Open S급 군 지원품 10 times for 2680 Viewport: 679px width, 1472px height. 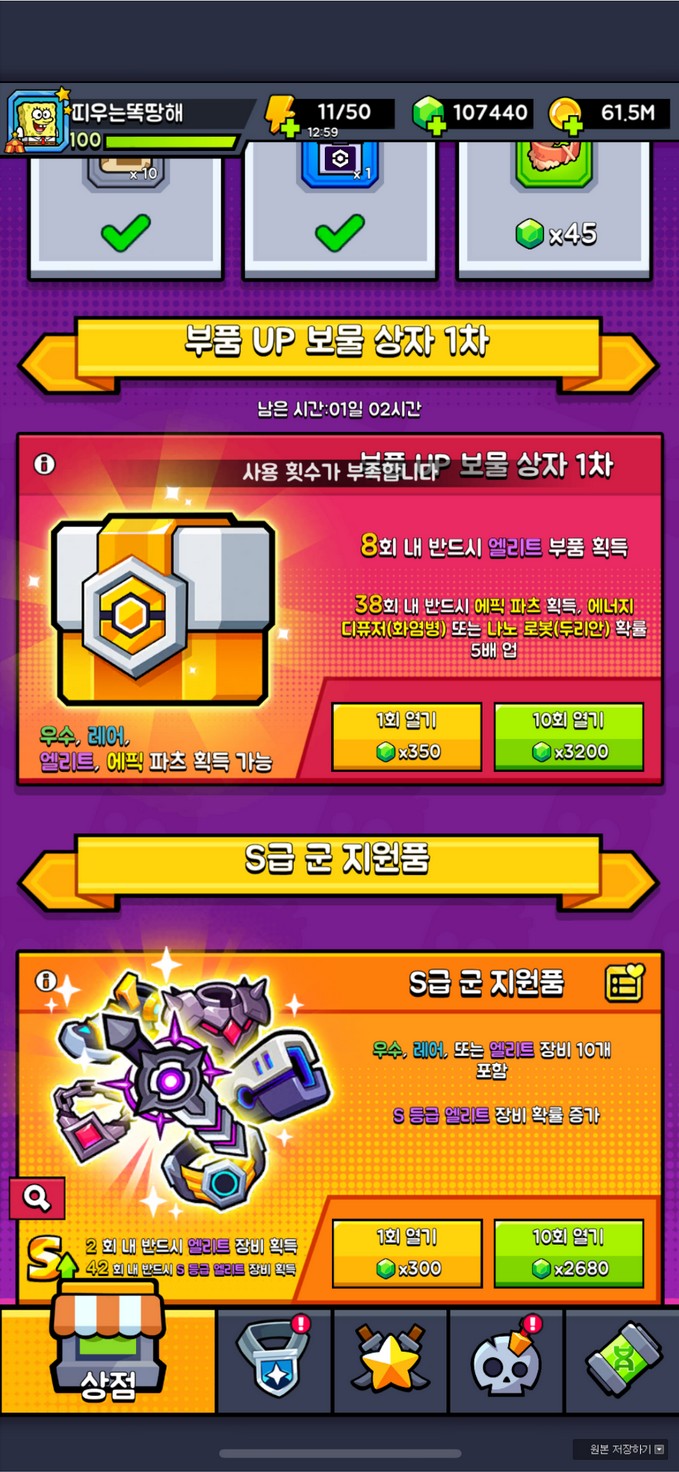[x=568, y=1253]
